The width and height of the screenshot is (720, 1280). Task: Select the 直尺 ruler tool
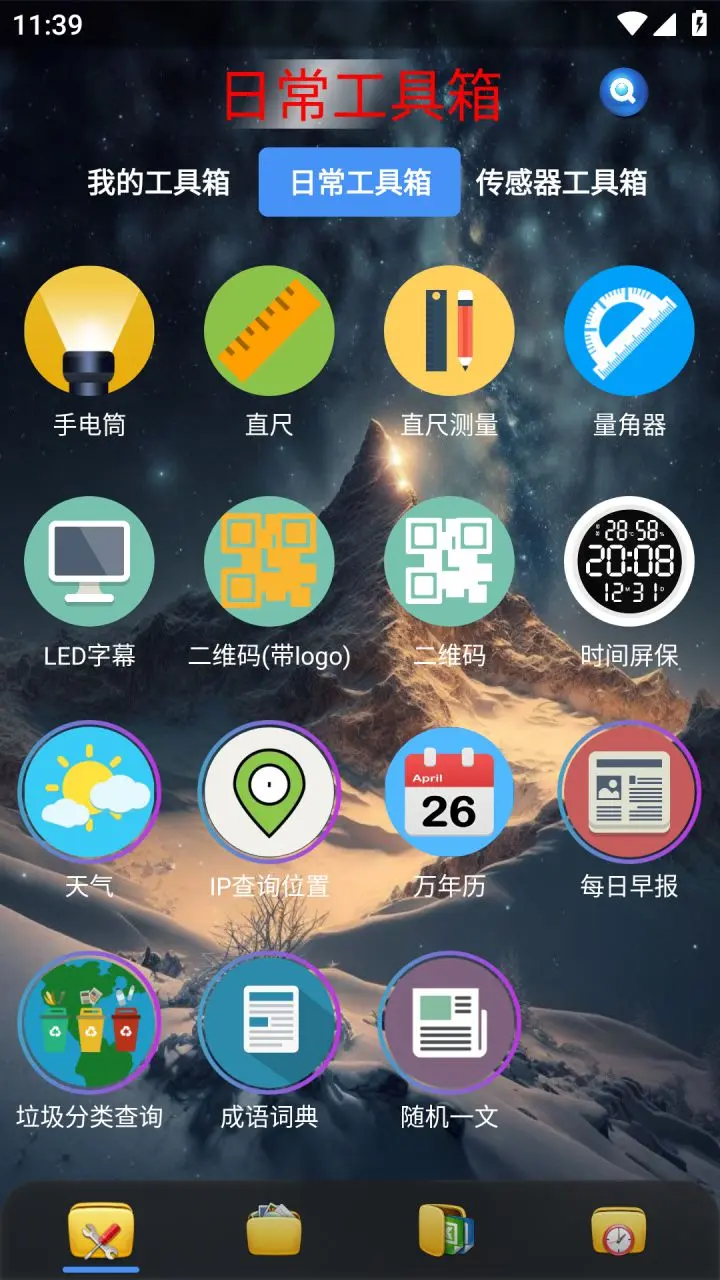[x=269, y=330]
